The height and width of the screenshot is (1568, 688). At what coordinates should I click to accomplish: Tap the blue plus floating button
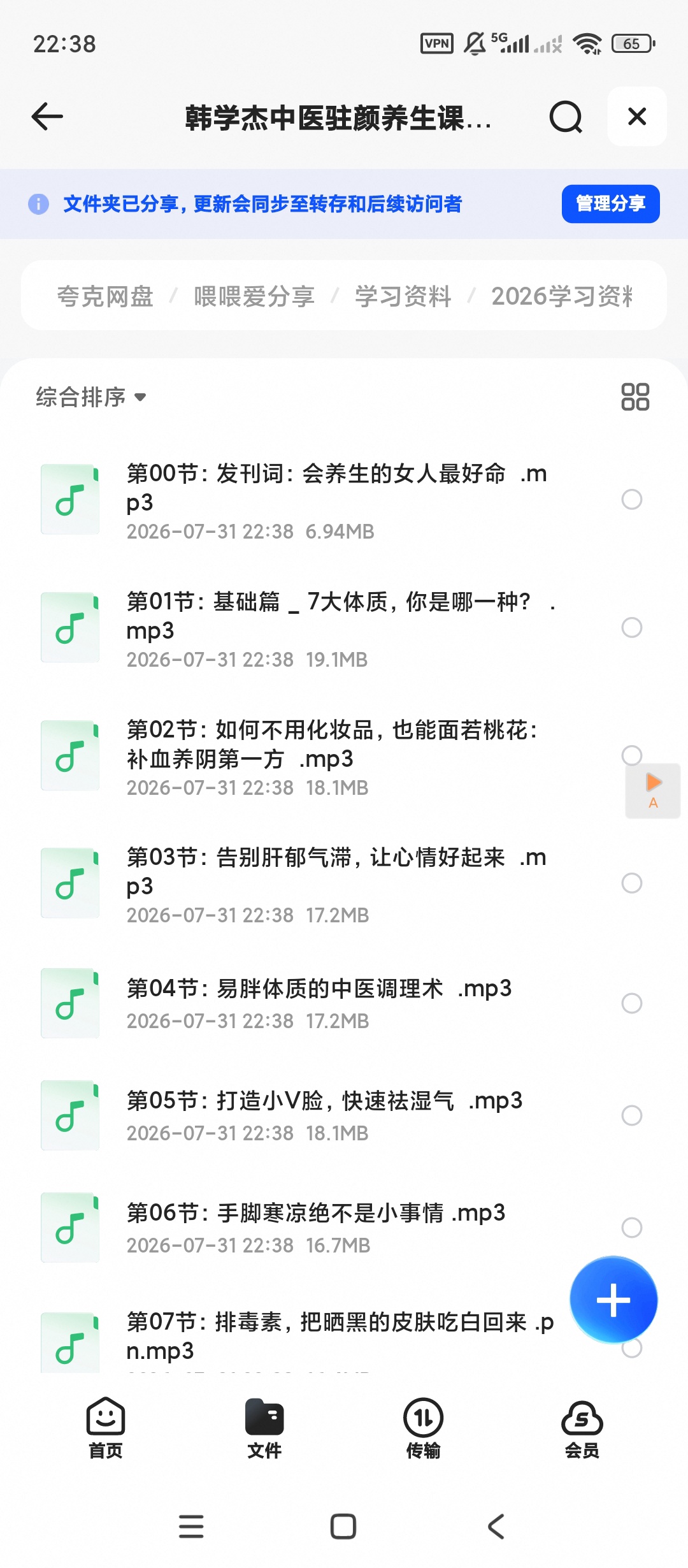613,1300
